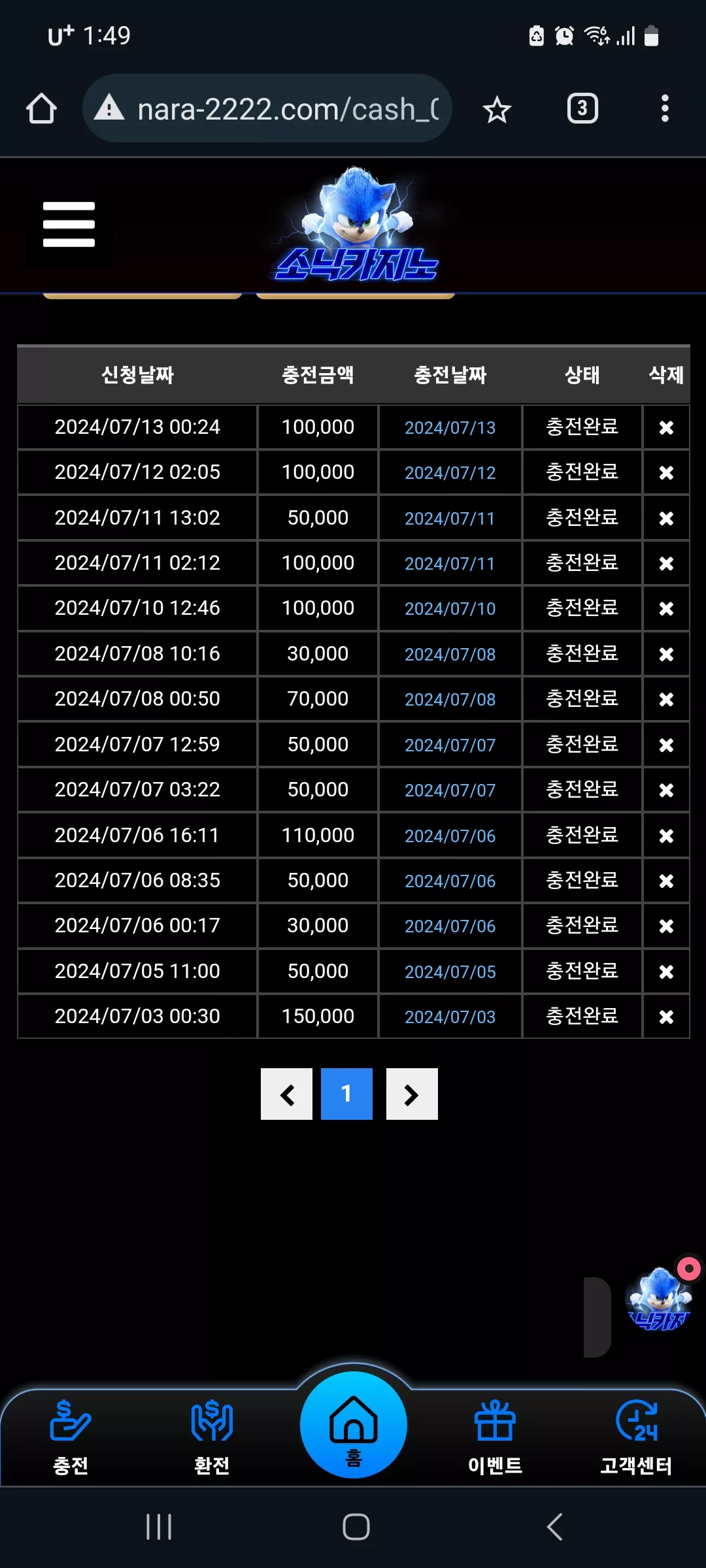The height and width of the screenshot is (1568, 706).
Task: Open the browser tab switcher
Action: [x=582, y=108]
